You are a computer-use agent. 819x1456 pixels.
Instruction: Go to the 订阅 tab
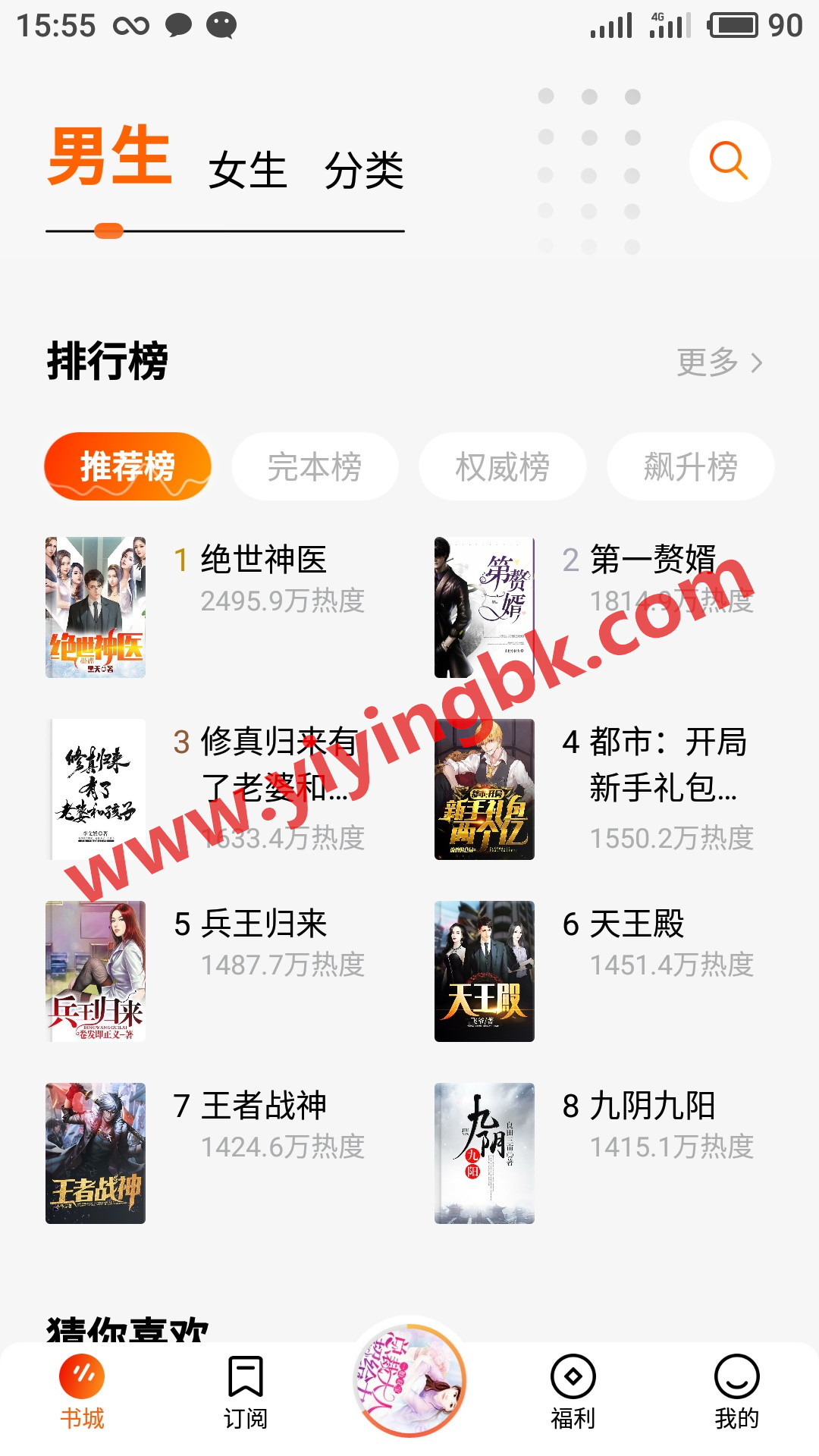tap(246, 1392)
